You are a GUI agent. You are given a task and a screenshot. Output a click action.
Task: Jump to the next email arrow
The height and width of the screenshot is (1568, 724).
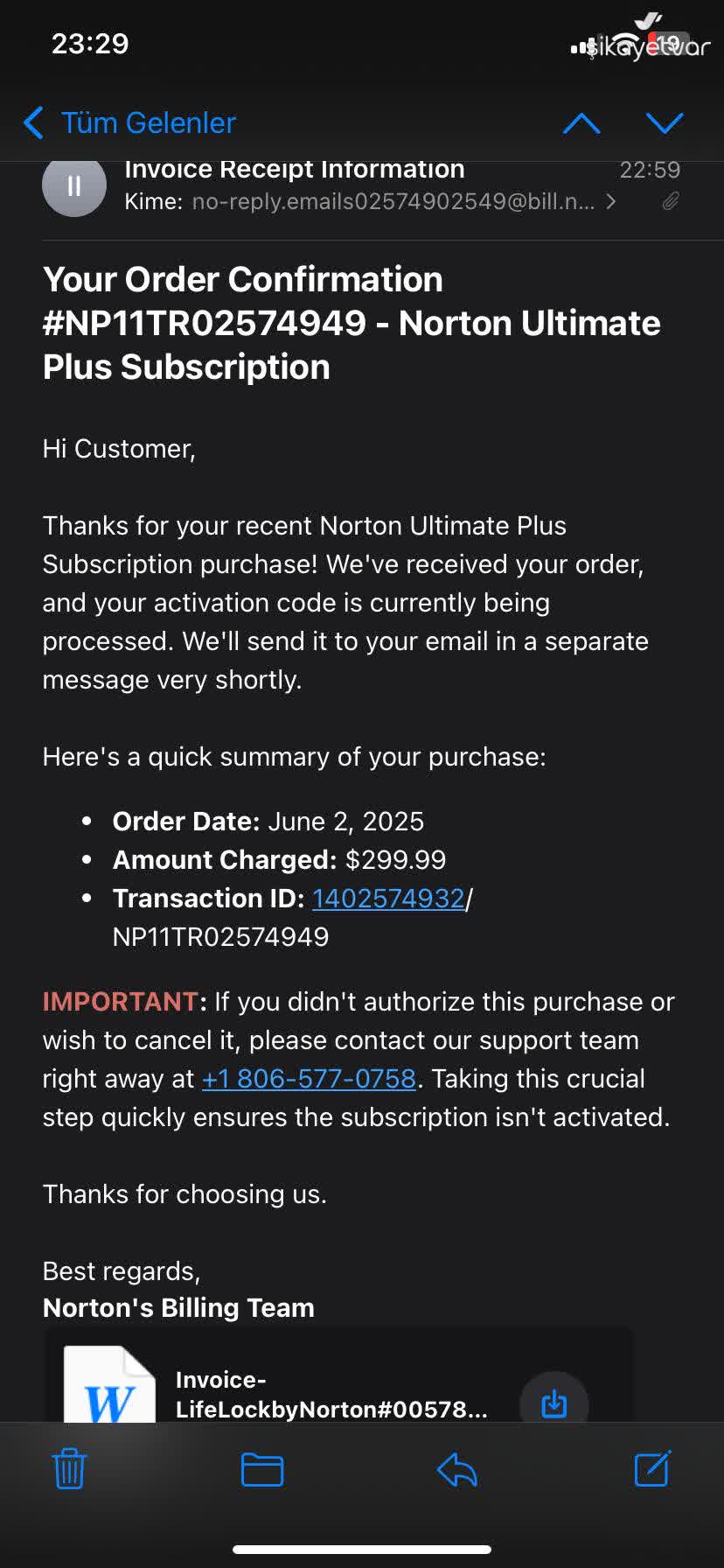point(665,123)
